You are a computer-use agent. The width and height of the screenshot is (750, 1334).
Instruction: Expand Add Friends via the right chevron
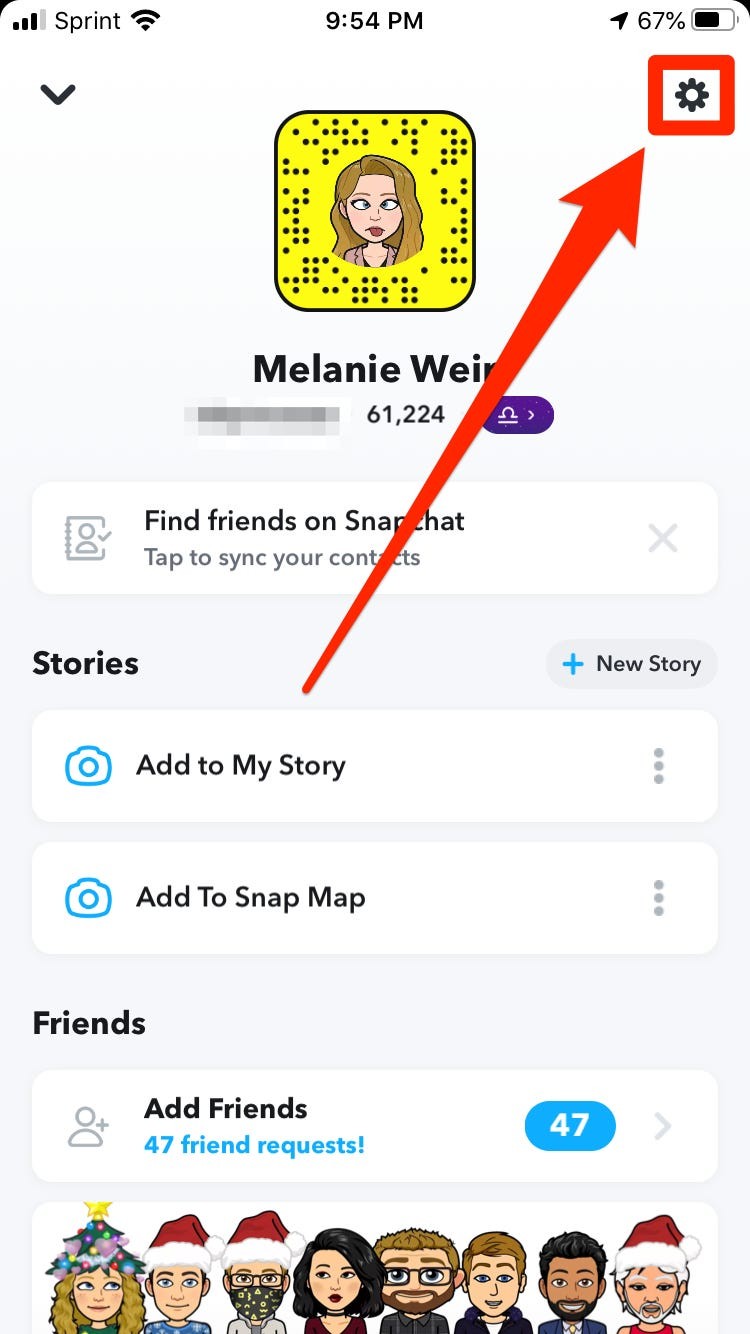(662, 1125)
